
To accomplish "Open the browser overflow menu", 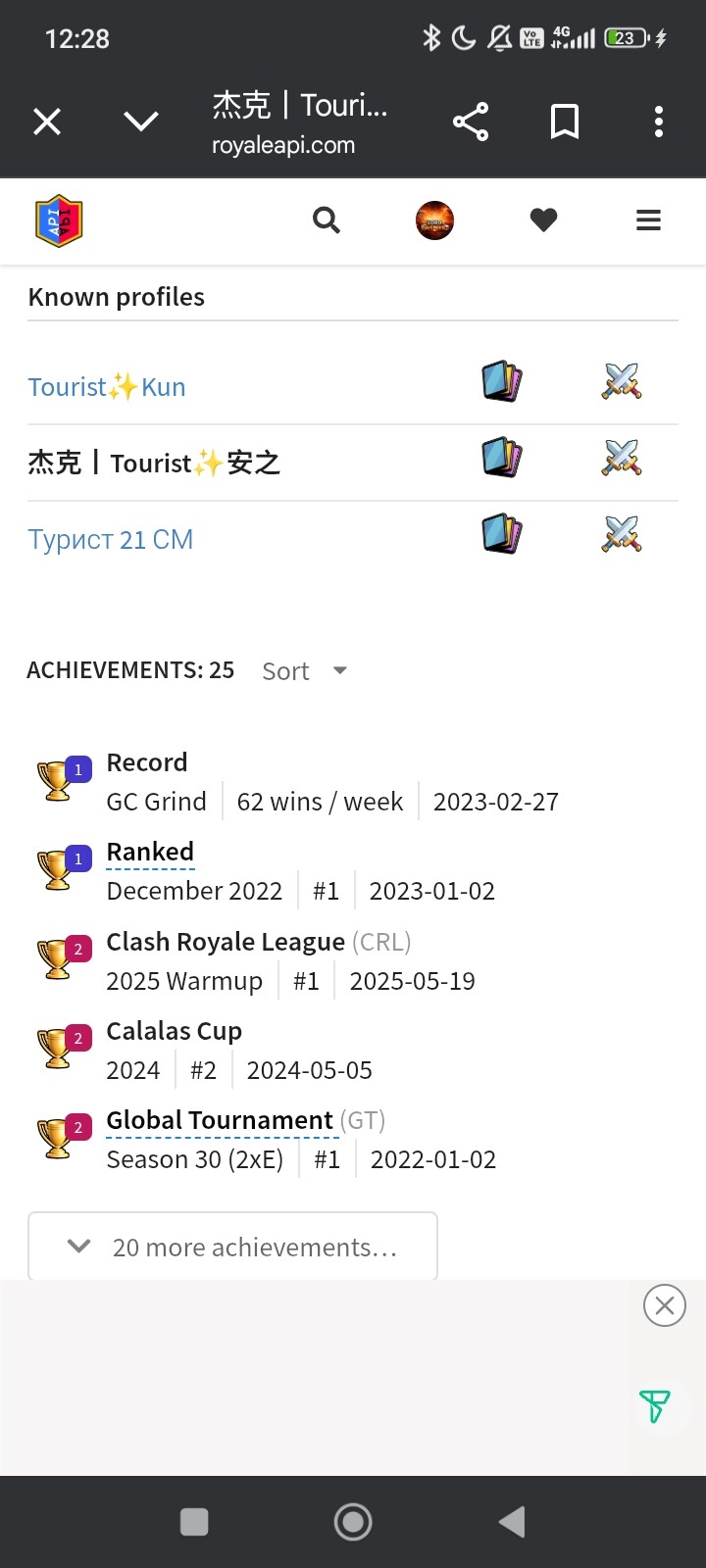I will coord(659,122).
